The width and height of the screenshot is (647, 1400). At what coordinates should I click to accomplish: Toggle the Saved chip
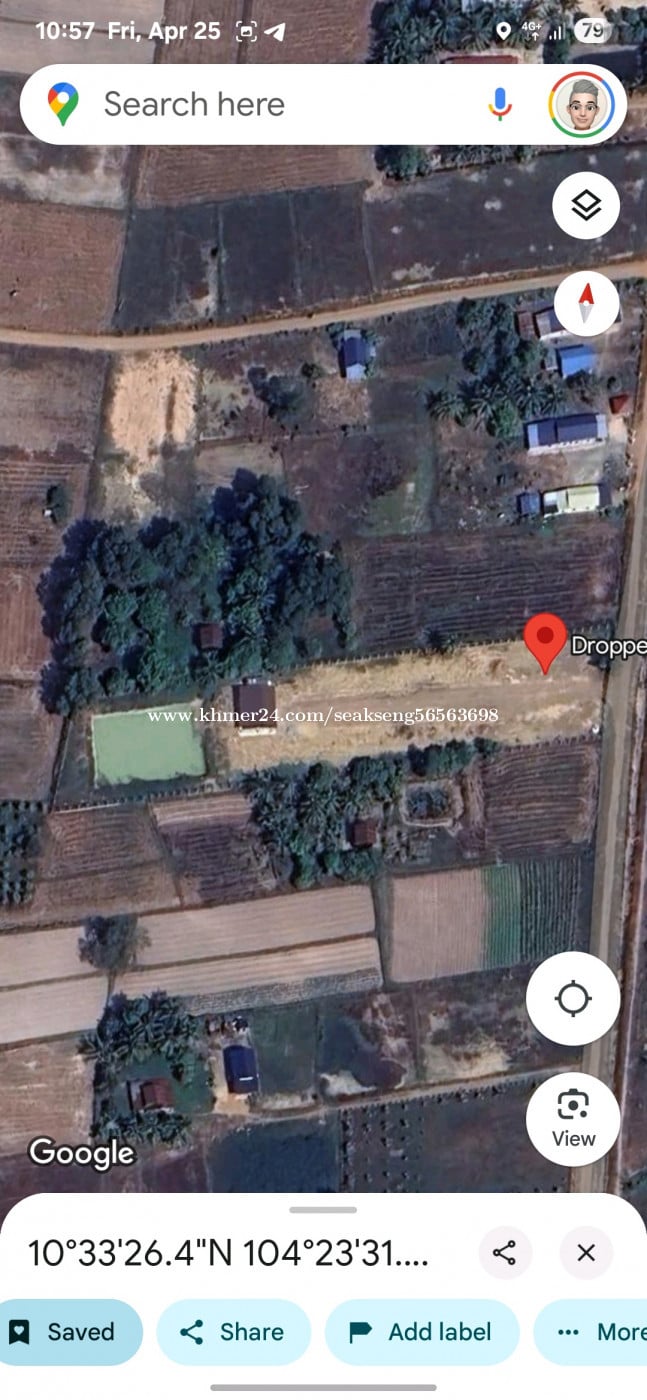click(x=64, y=1332)
